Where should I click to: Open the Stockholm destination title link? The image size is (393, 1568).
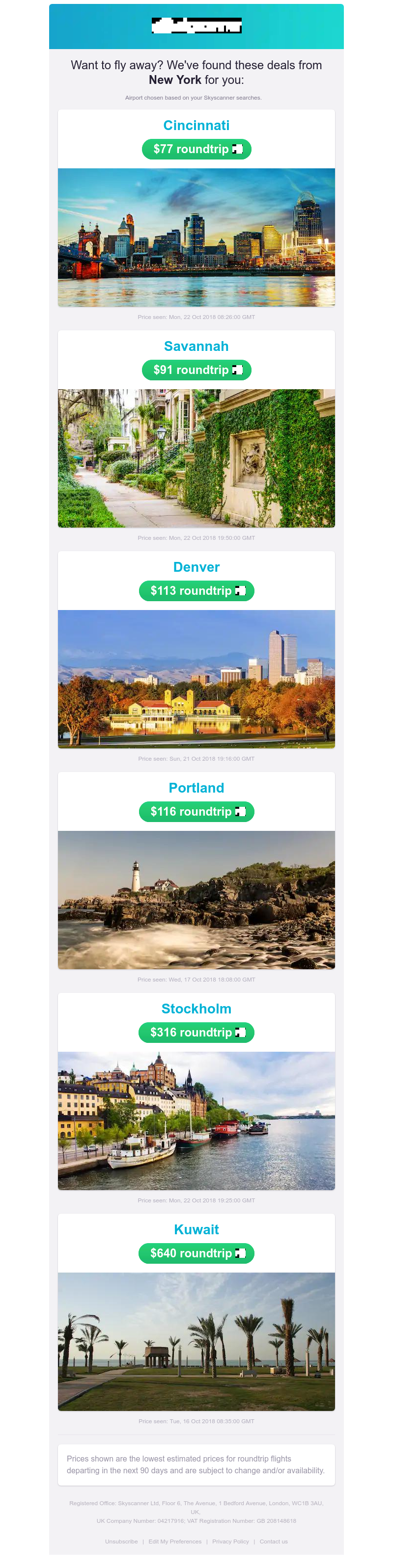[196, 1009]
